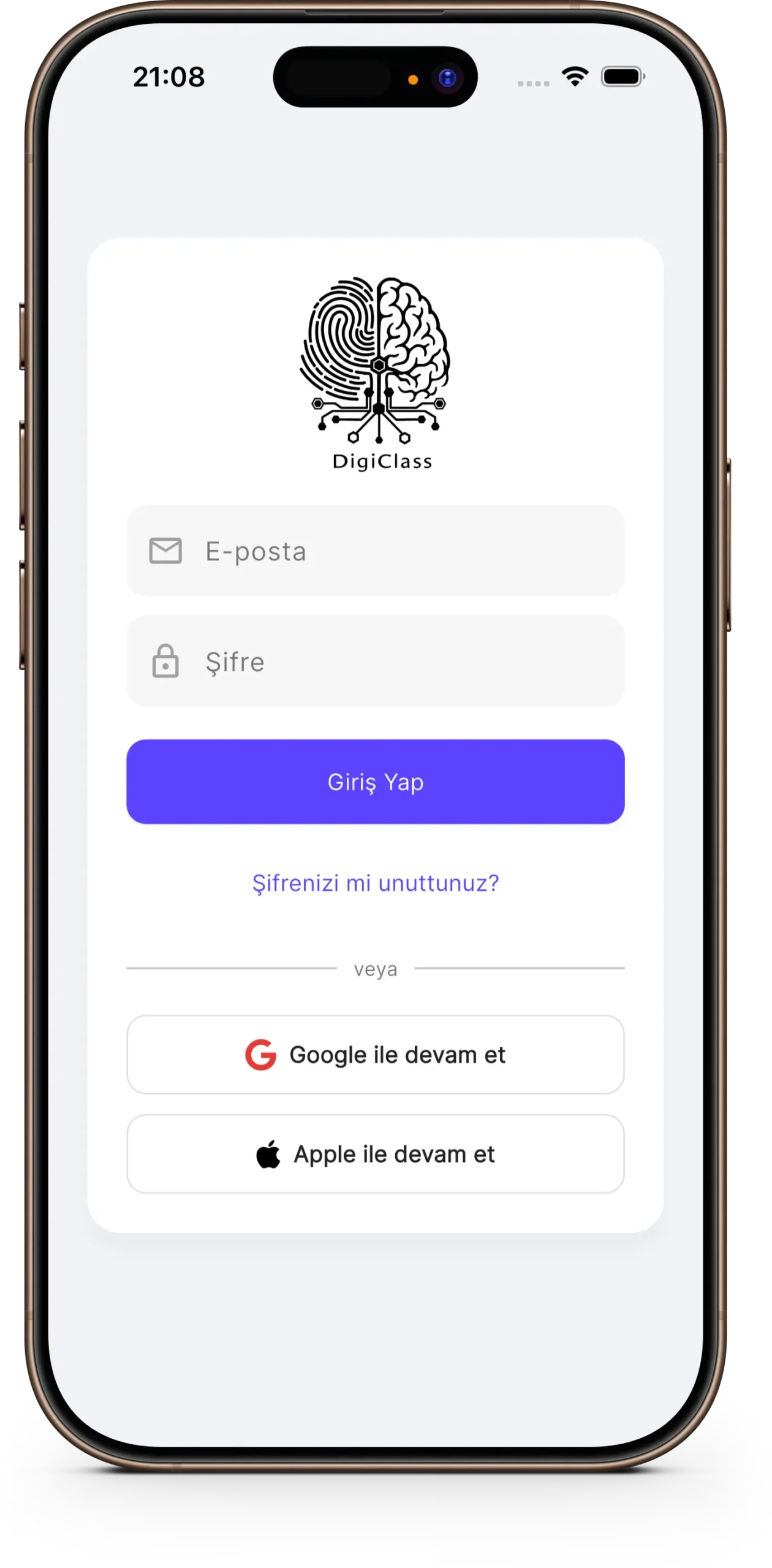The image size is (772, 1568).
Task: Focus the Şifre password field
Action: (375, 661)
